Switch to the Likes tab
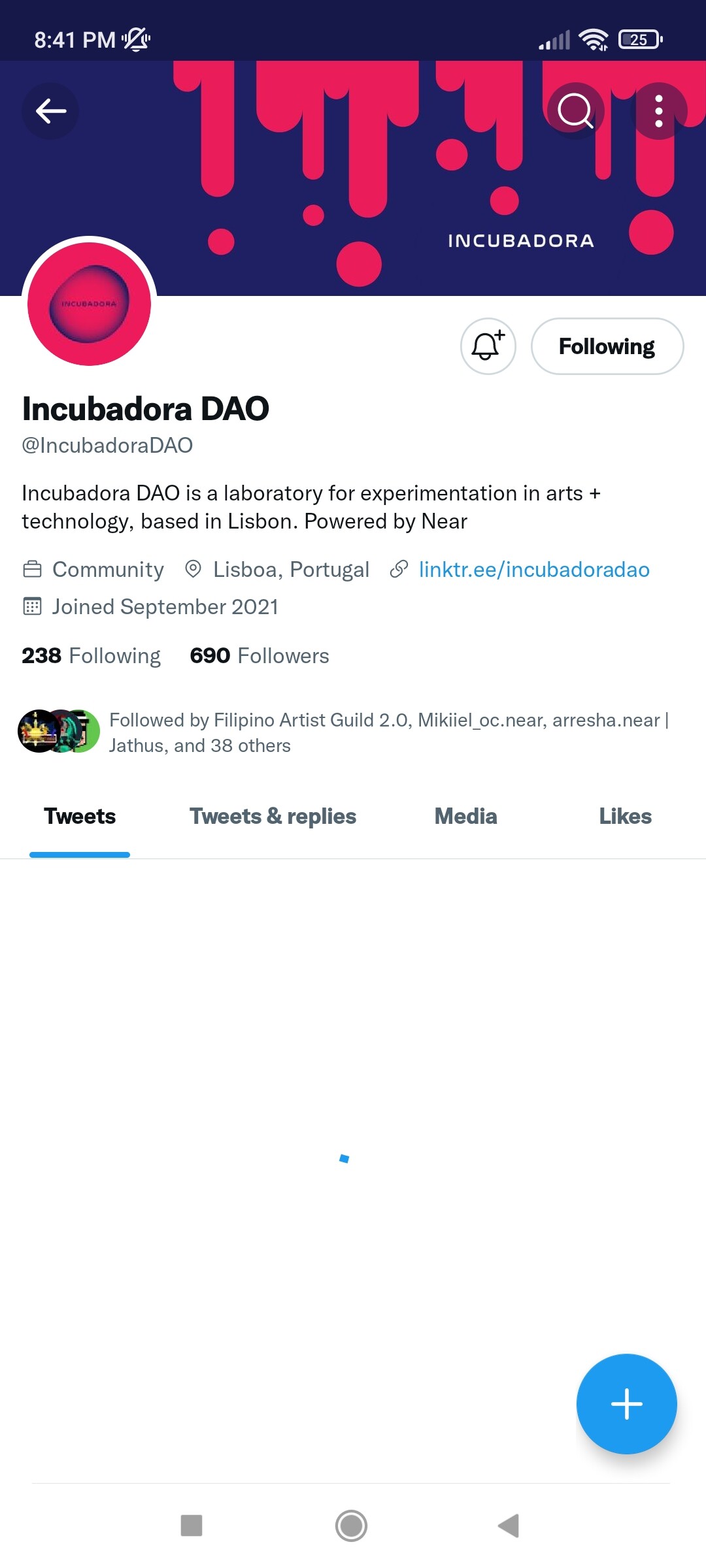The width and height of the screenshot is (706, 1568). point(625,817)
